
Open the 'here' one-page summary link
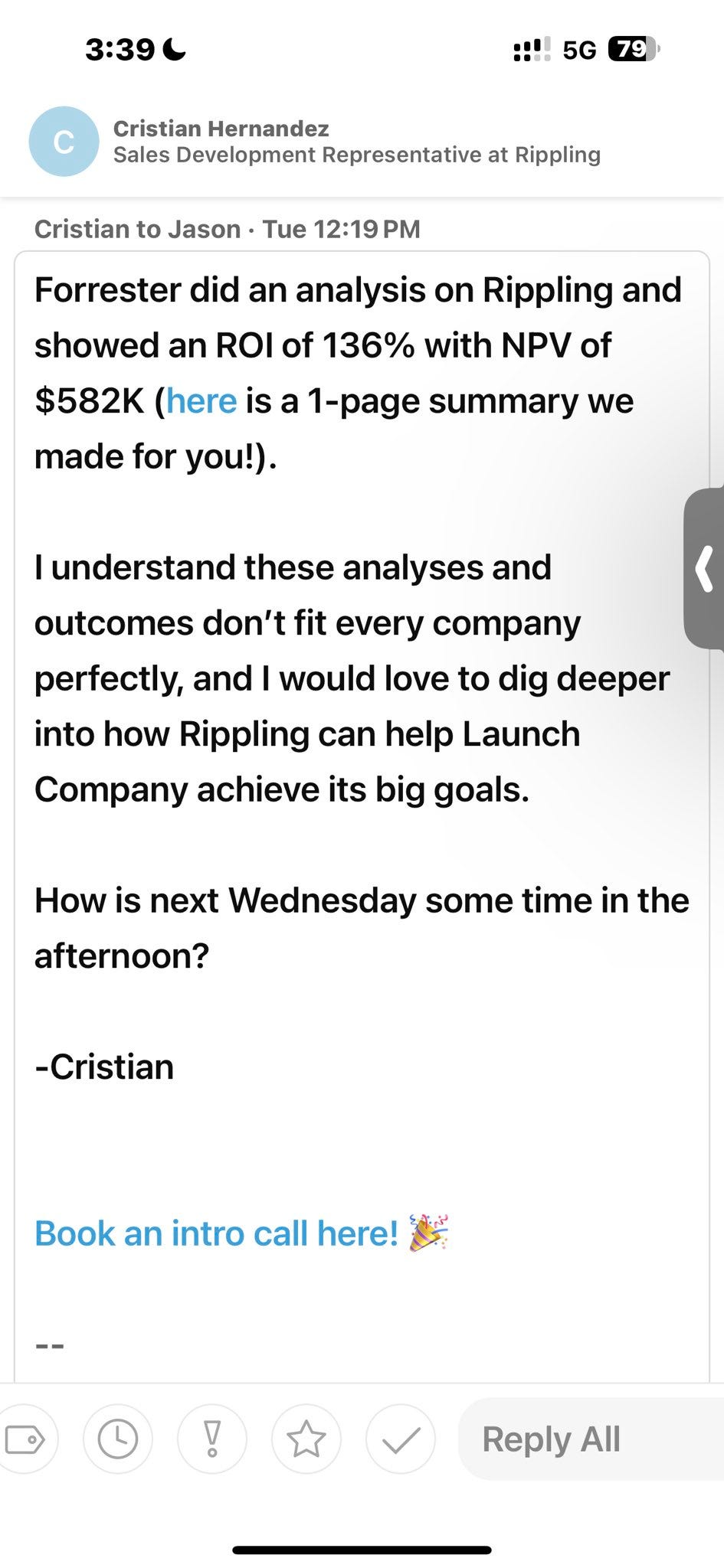click(201, 401)
